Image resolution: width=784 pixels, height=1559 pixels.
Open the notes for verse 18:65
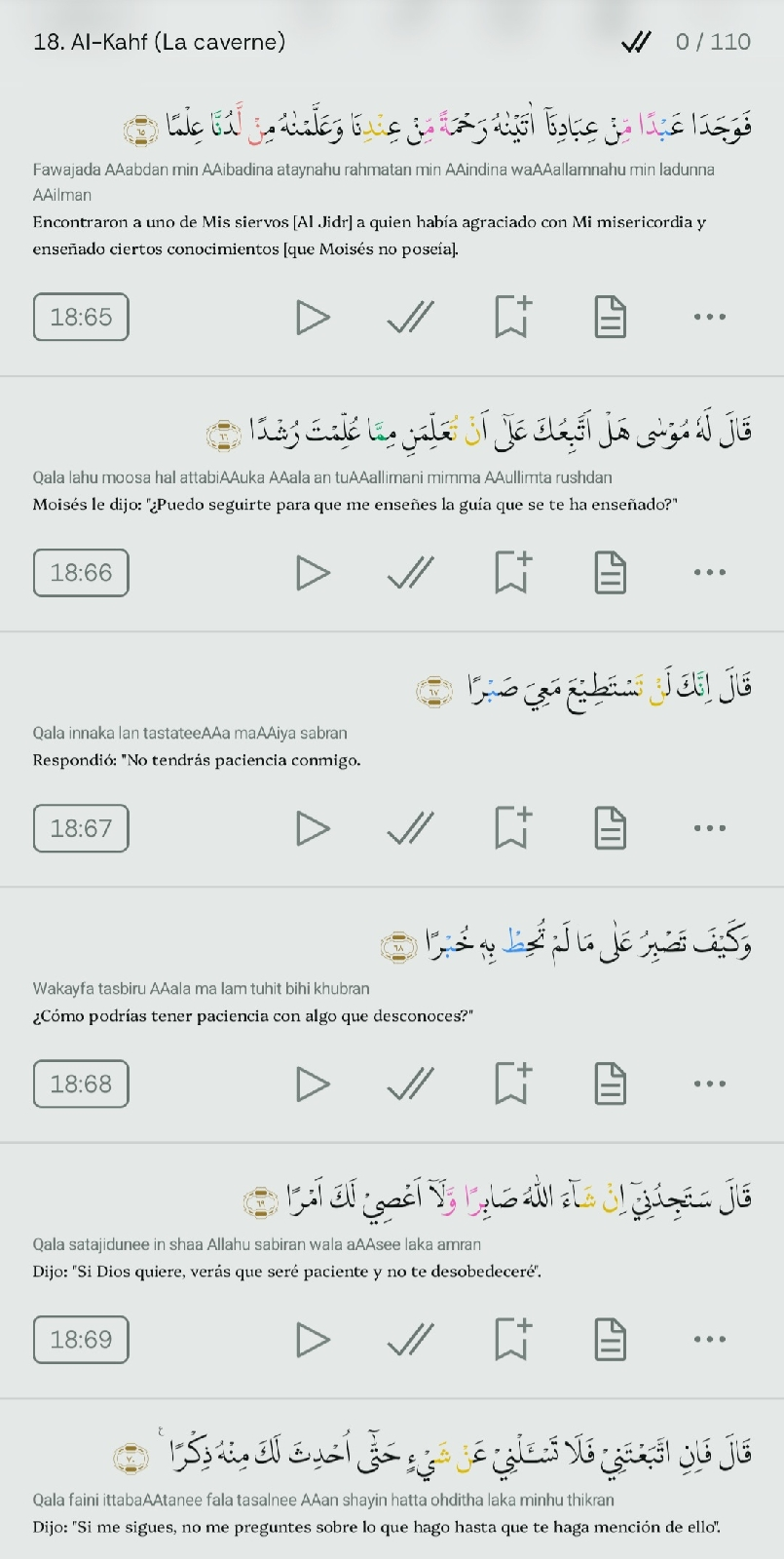[x=611, y=317]
